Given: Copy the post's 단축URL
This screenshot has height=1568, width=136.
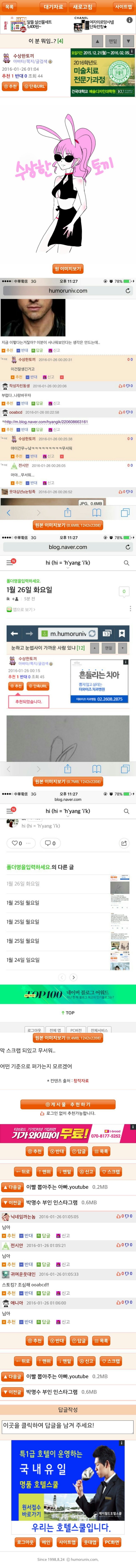Looking at the screenshot, I should coord(35,86).
